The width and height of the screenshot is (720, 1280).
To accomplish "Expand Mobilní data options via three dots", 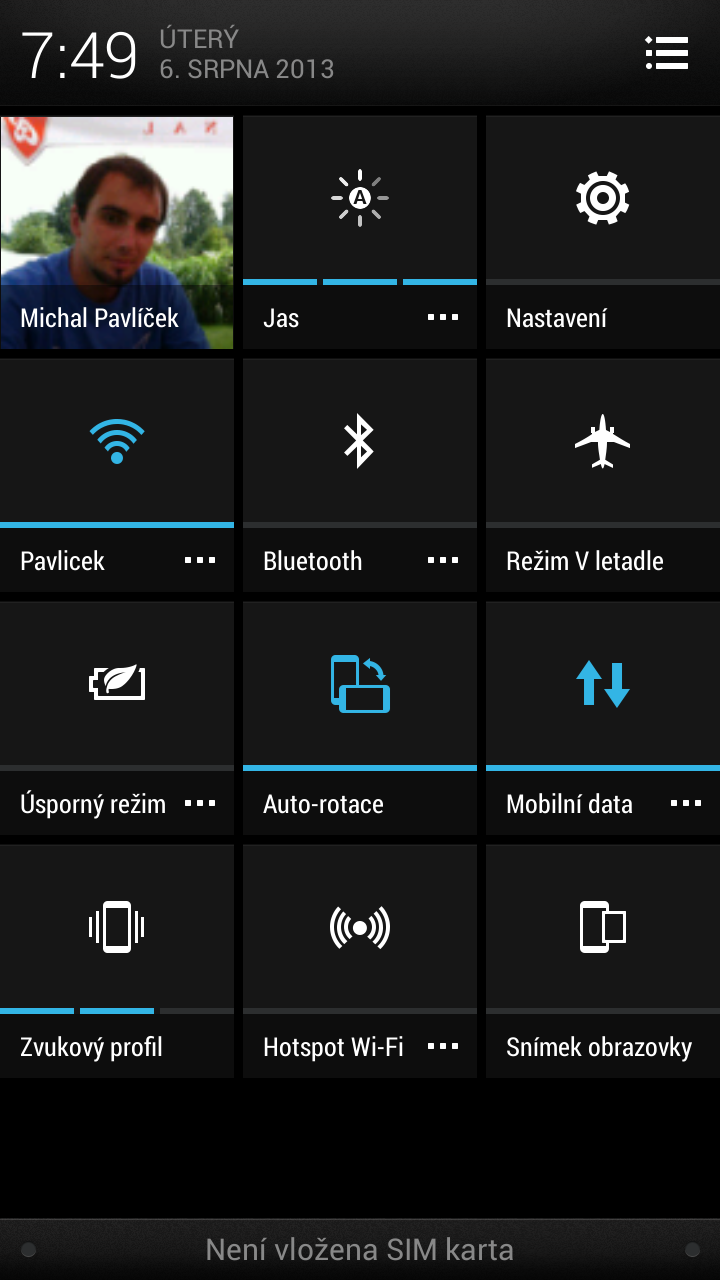I will pos(686,804).
